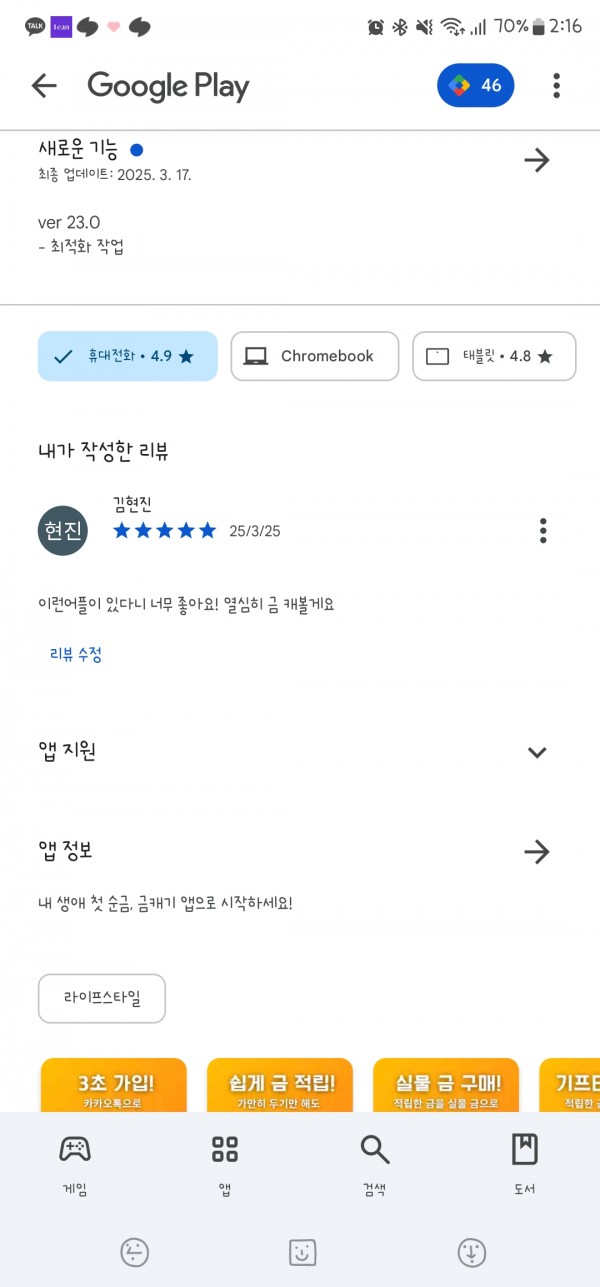Tap the 라이프스타일 category chip
The height and width of the screenshot is (1287, 600).
[x=102, y=999]
